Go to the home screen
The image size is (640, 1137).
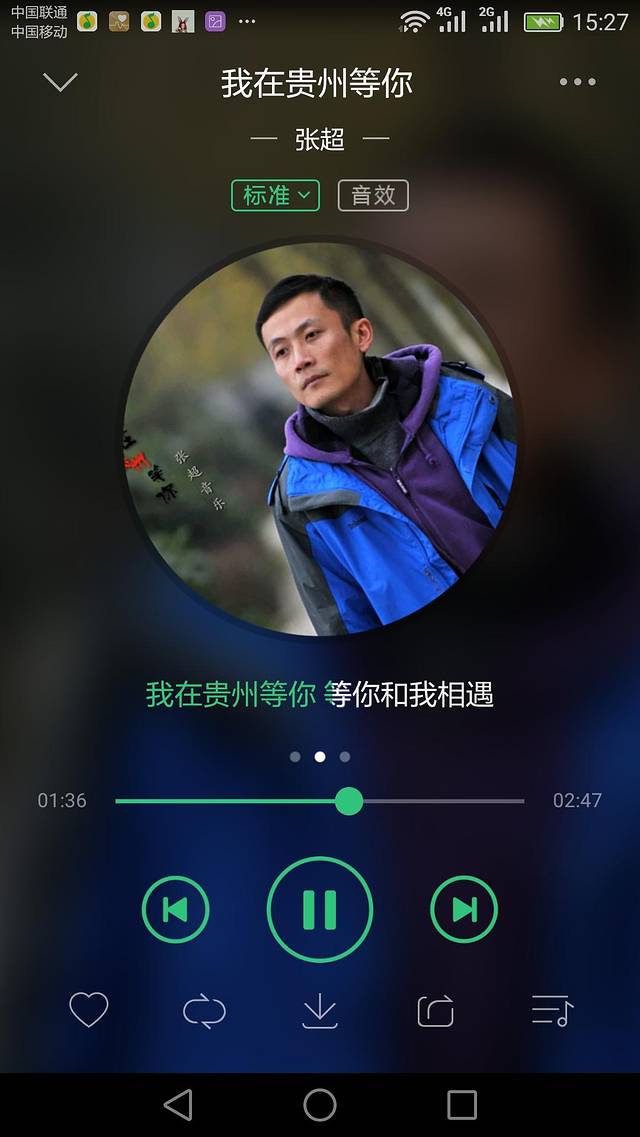pyautogui.click(x=320, y=1104)
